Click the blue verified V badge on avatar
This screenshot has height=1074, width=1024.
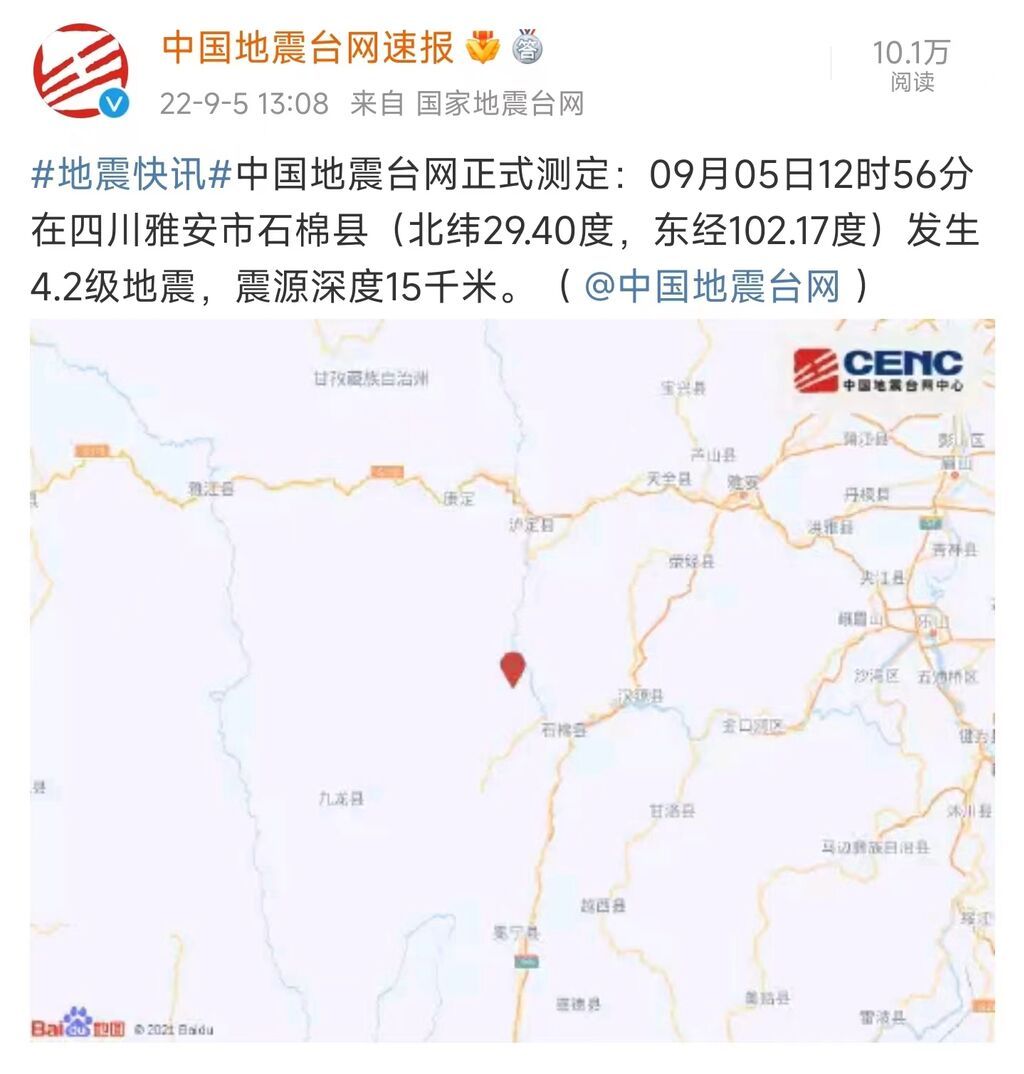coord(113,100)
